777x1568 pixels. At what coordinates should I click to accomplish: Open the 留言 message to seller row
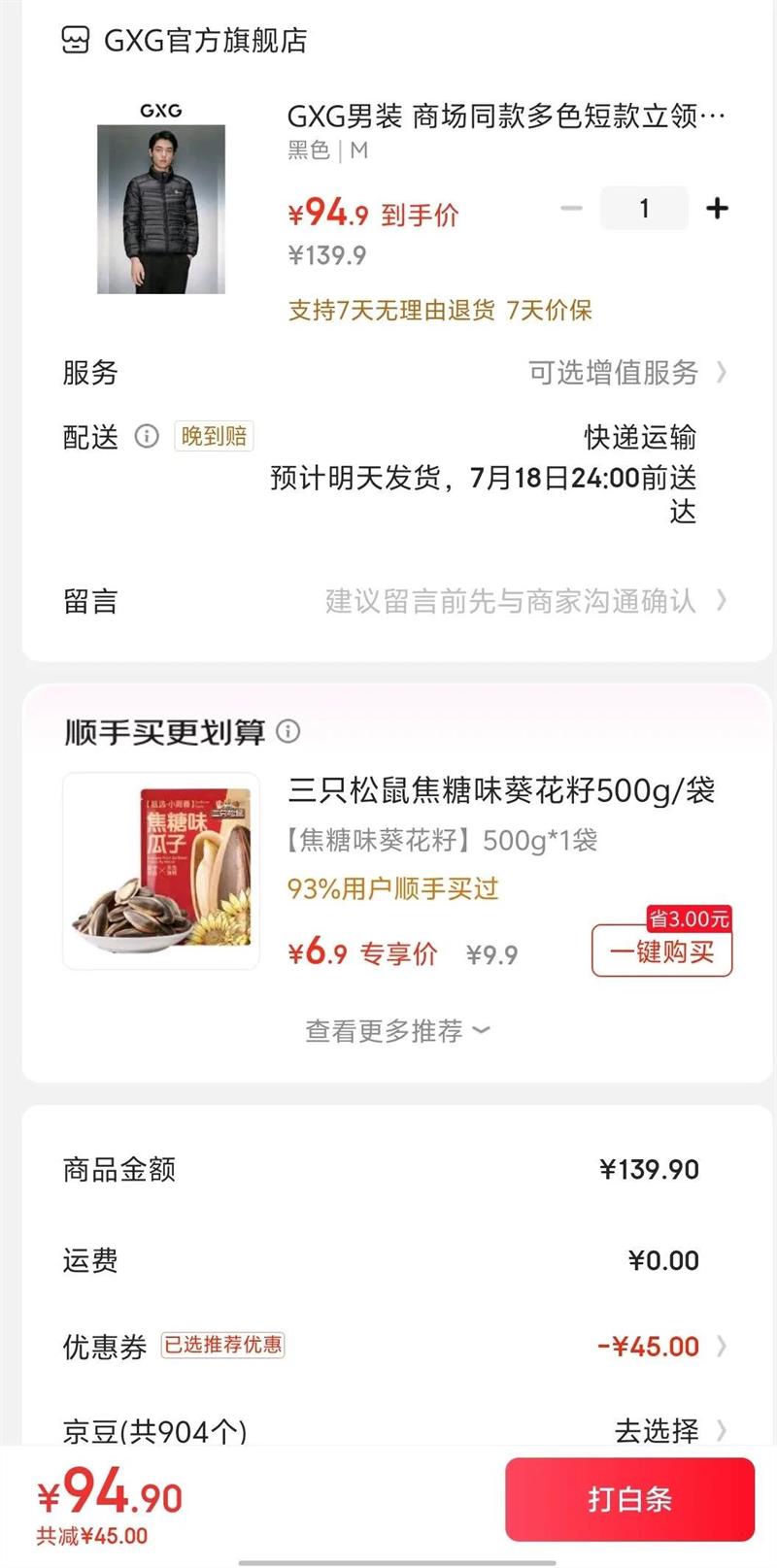pos(524,601)
